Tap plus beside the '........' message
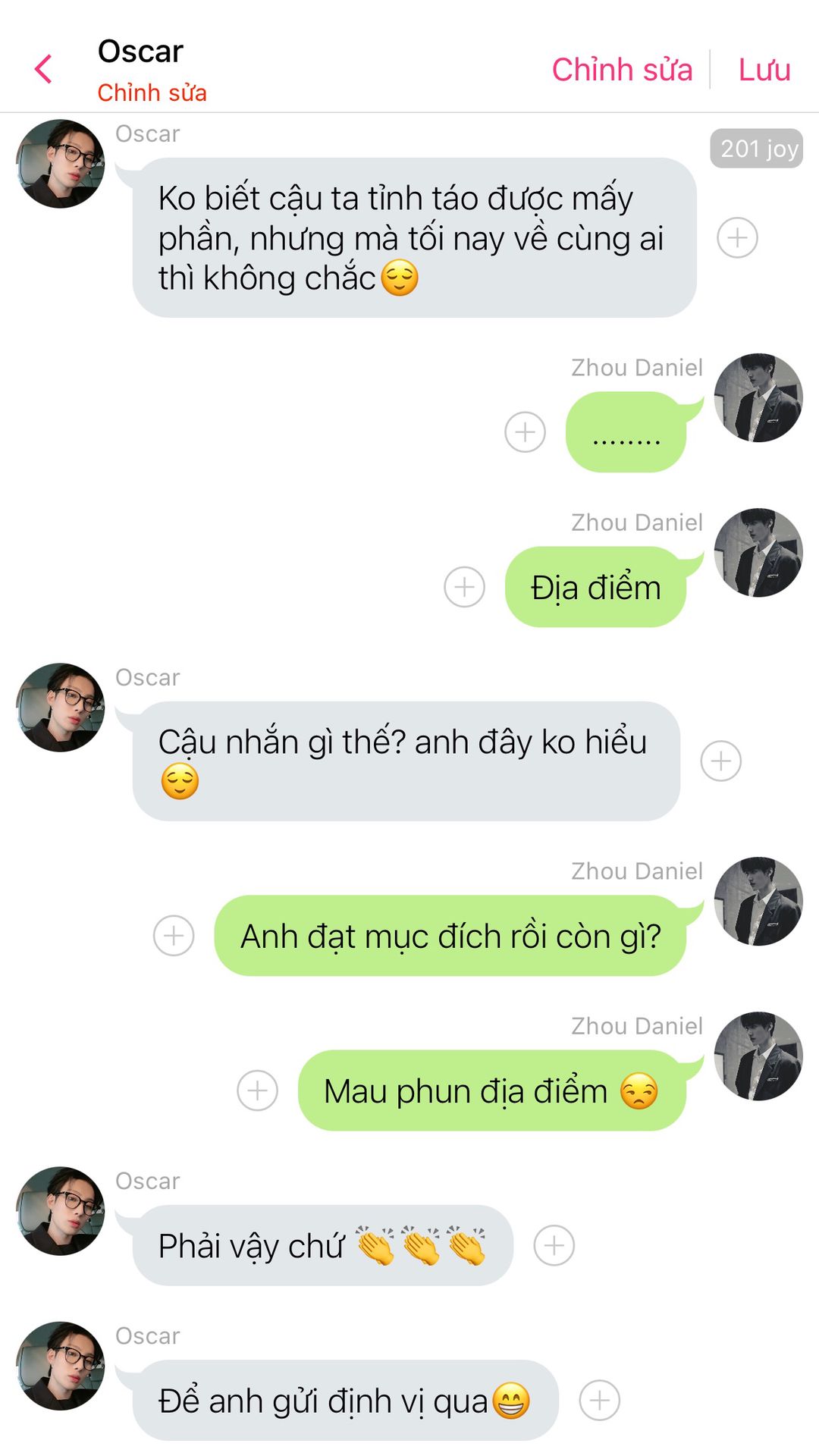The width and height of the screenshot is (819, 1456). coord(526,432)
